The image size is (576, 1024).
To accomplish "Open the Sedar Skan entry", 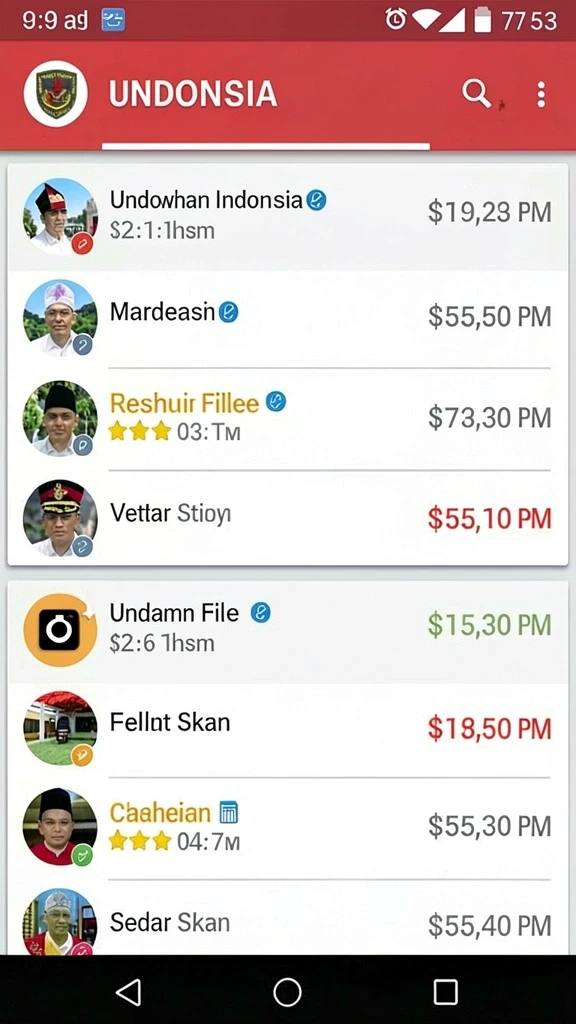I will 287,917.
